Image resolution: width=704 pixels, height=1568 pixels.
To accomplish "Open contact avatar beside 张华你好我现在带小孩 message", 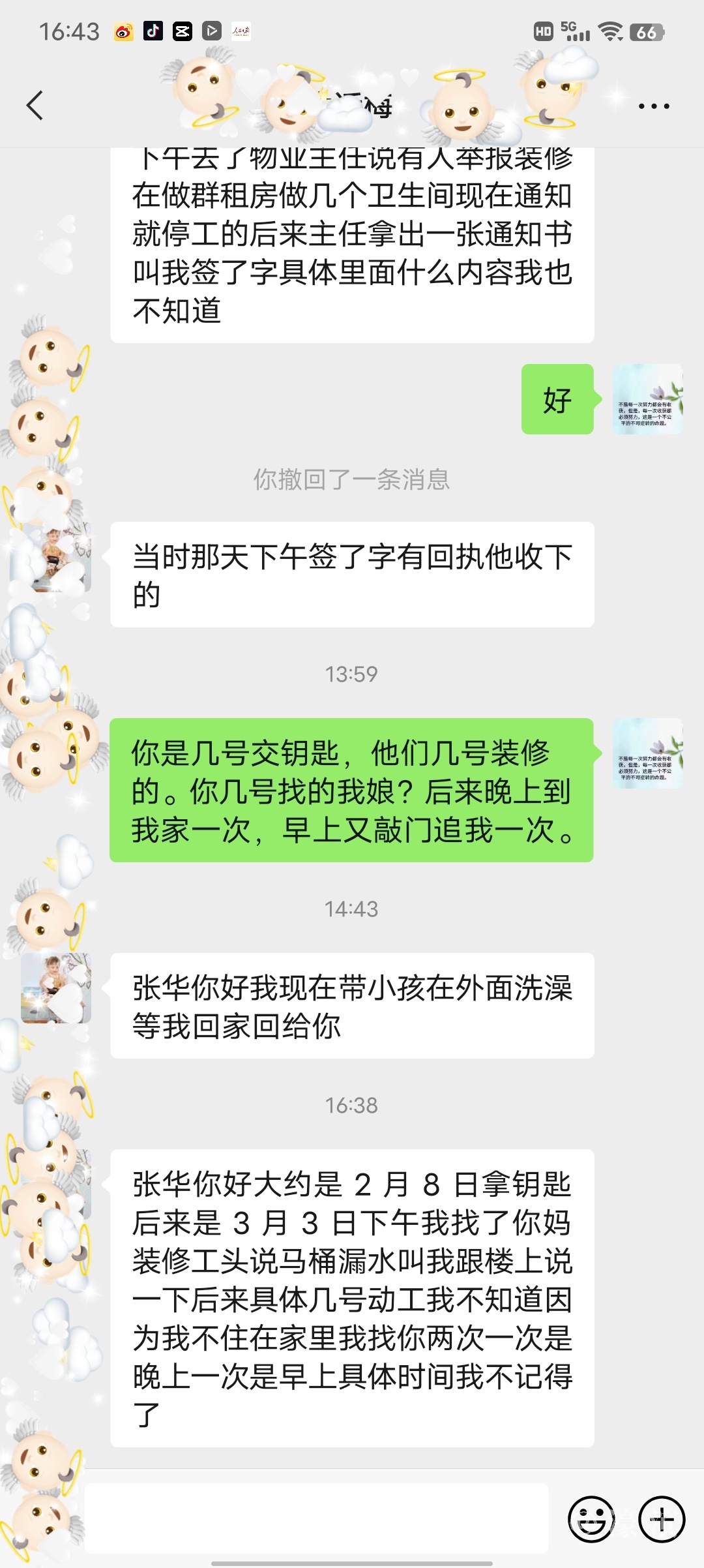I will tap(56, 988).
